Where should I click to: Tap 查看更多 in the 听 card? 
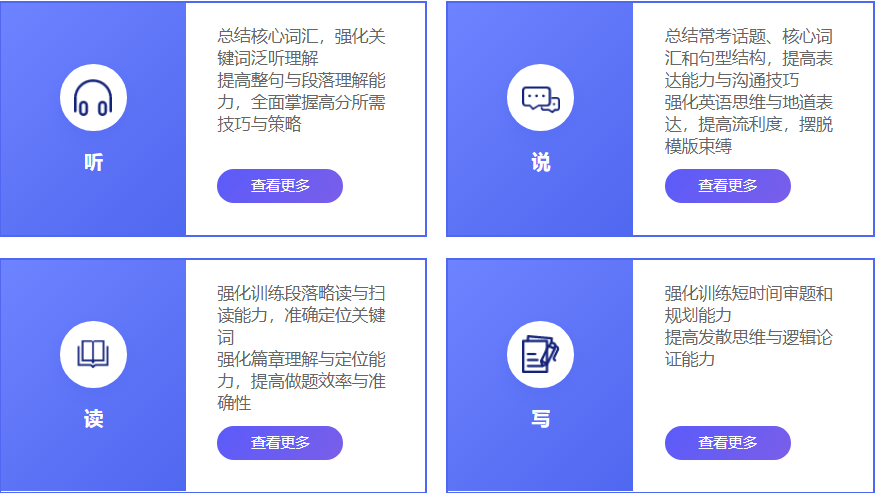pos(280,186)
